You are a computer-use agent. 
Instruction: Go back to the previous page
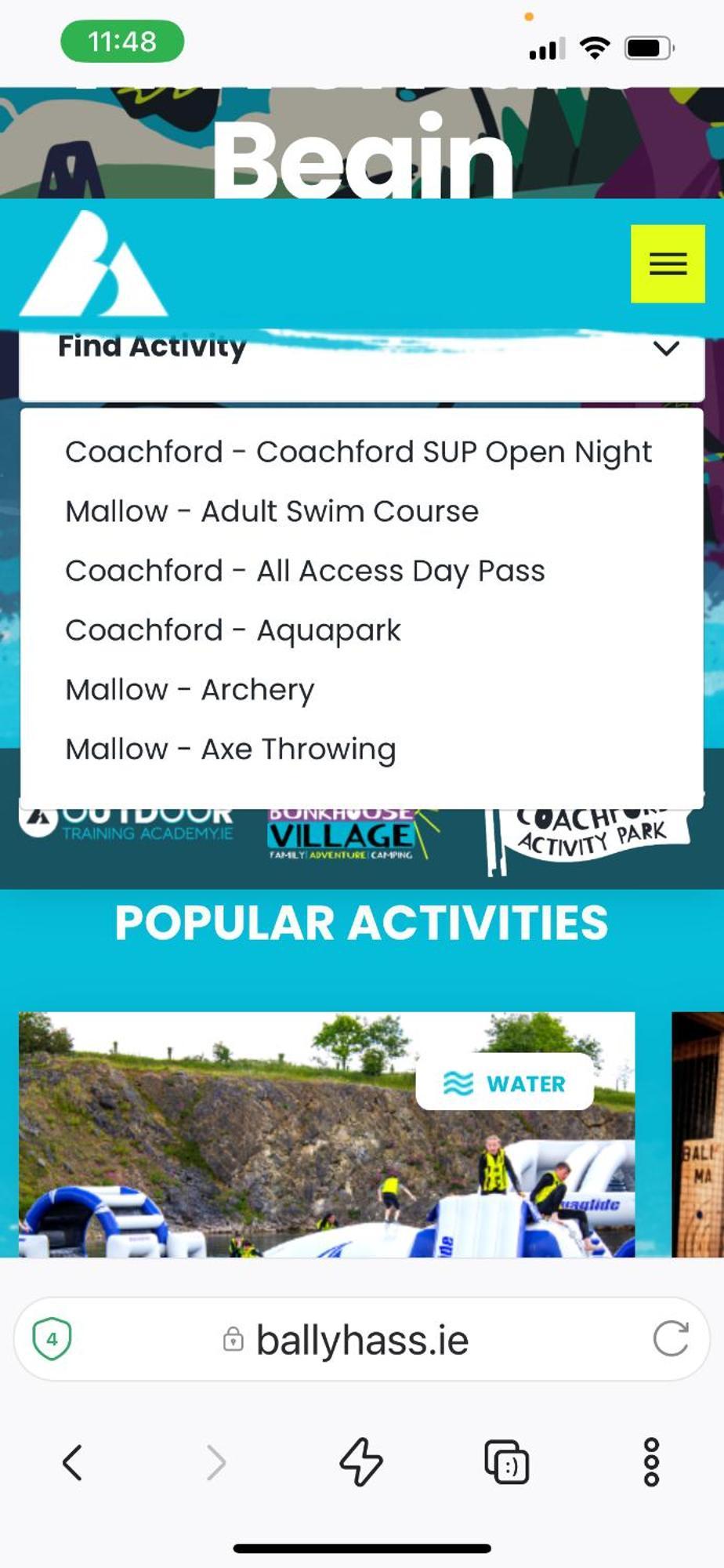(72, 1462)
